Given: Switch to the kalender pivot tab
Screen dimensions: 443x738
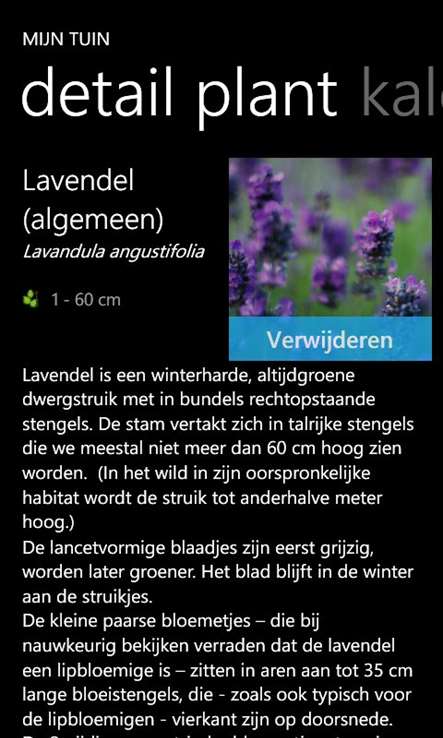Looking at the screenshot, I should coord(402,93).
